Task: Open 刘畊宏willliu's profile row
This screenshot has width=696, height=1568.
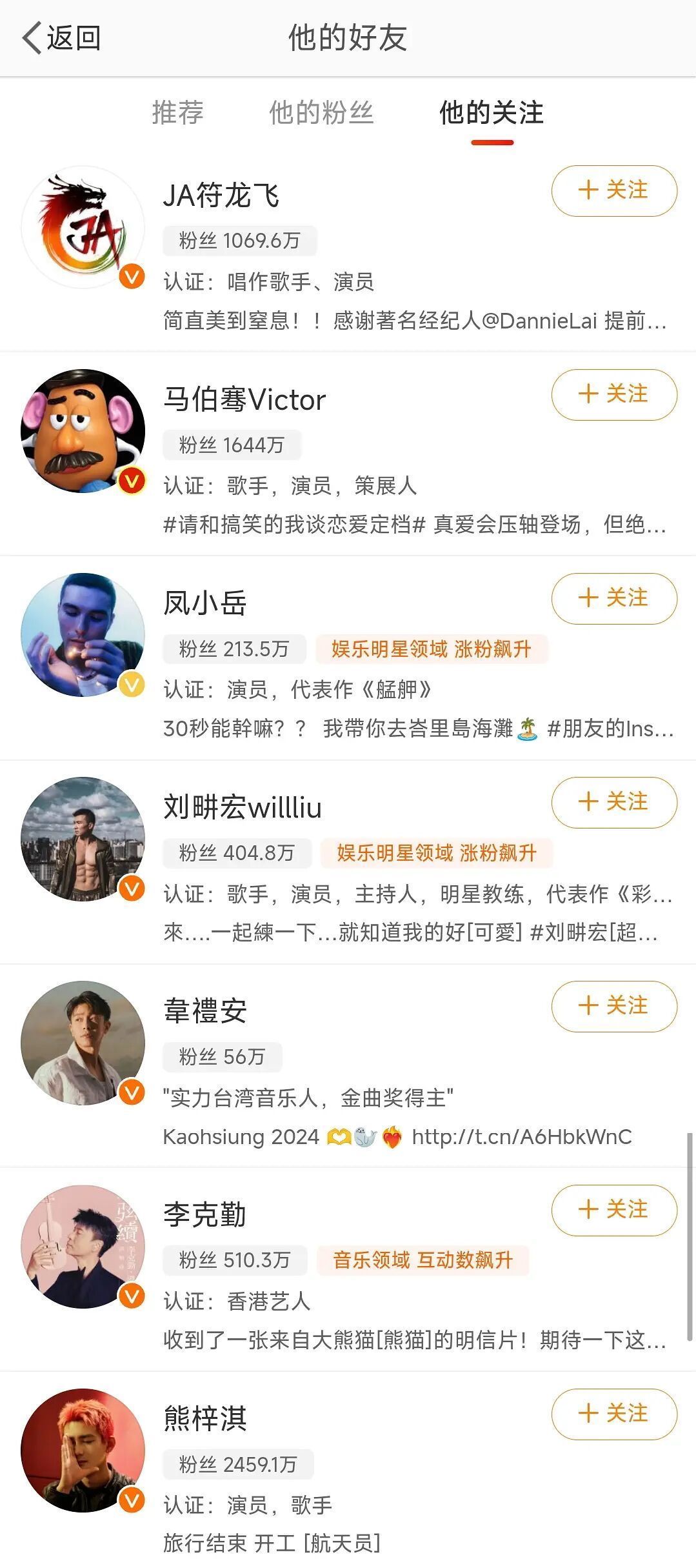Action: coord(242,808)
